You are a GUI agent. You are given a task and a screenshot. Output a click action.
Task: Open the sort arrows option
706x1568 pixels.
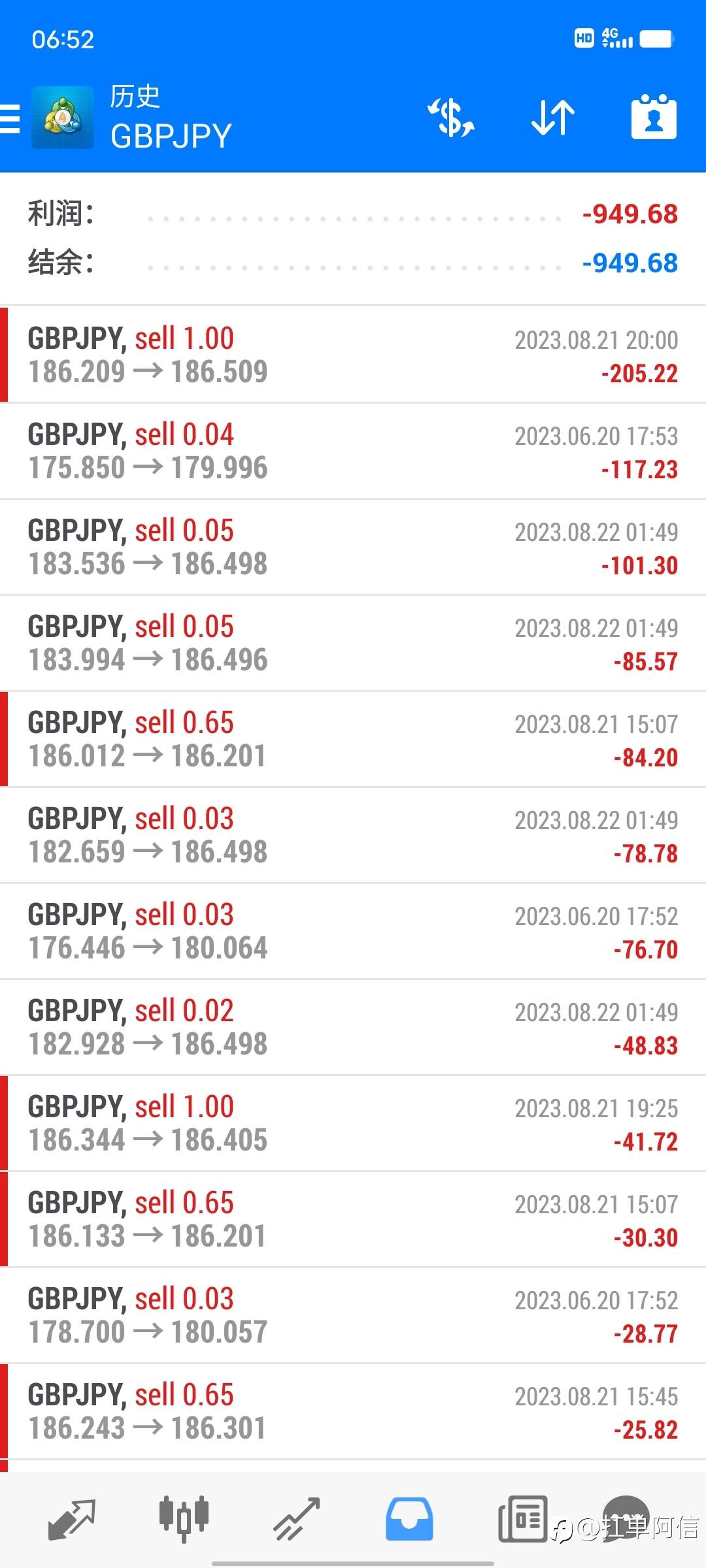click(x=552, y=118)
